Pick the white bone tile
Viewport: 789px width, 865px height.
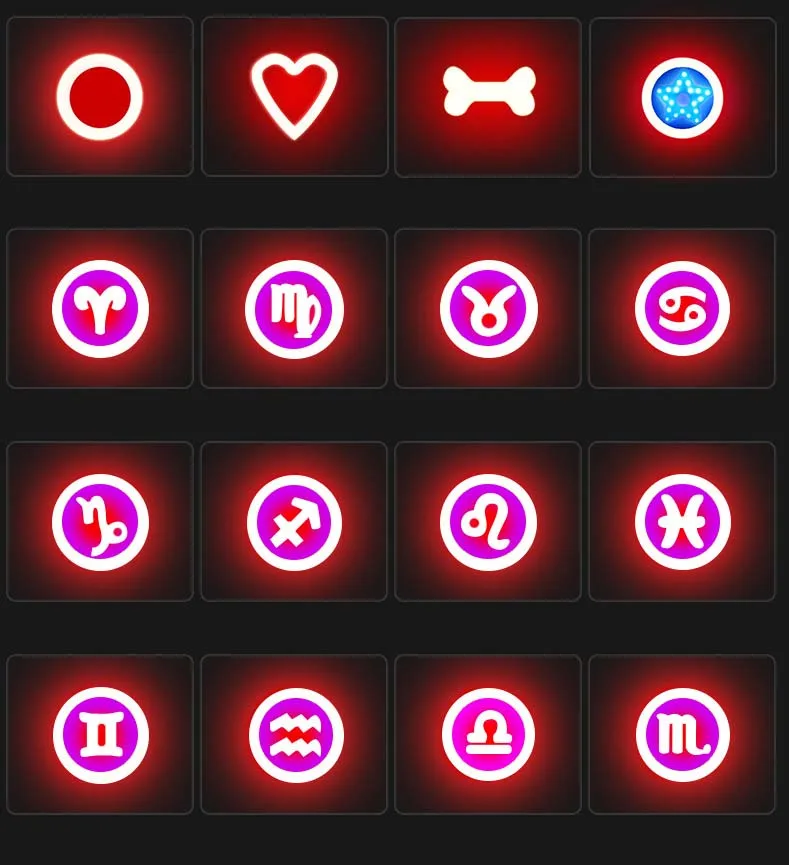(x=488, y=97)
